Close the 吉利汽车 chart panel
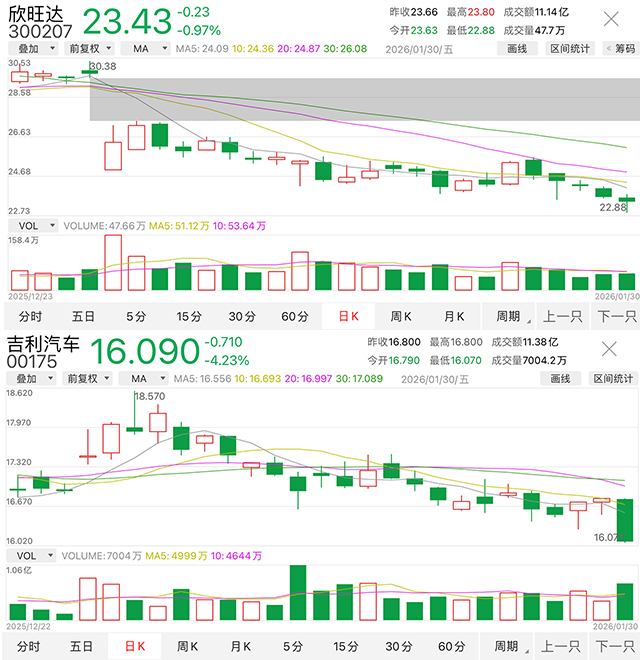This screenshot has height=660, width=640. click(x=612, y=348)
